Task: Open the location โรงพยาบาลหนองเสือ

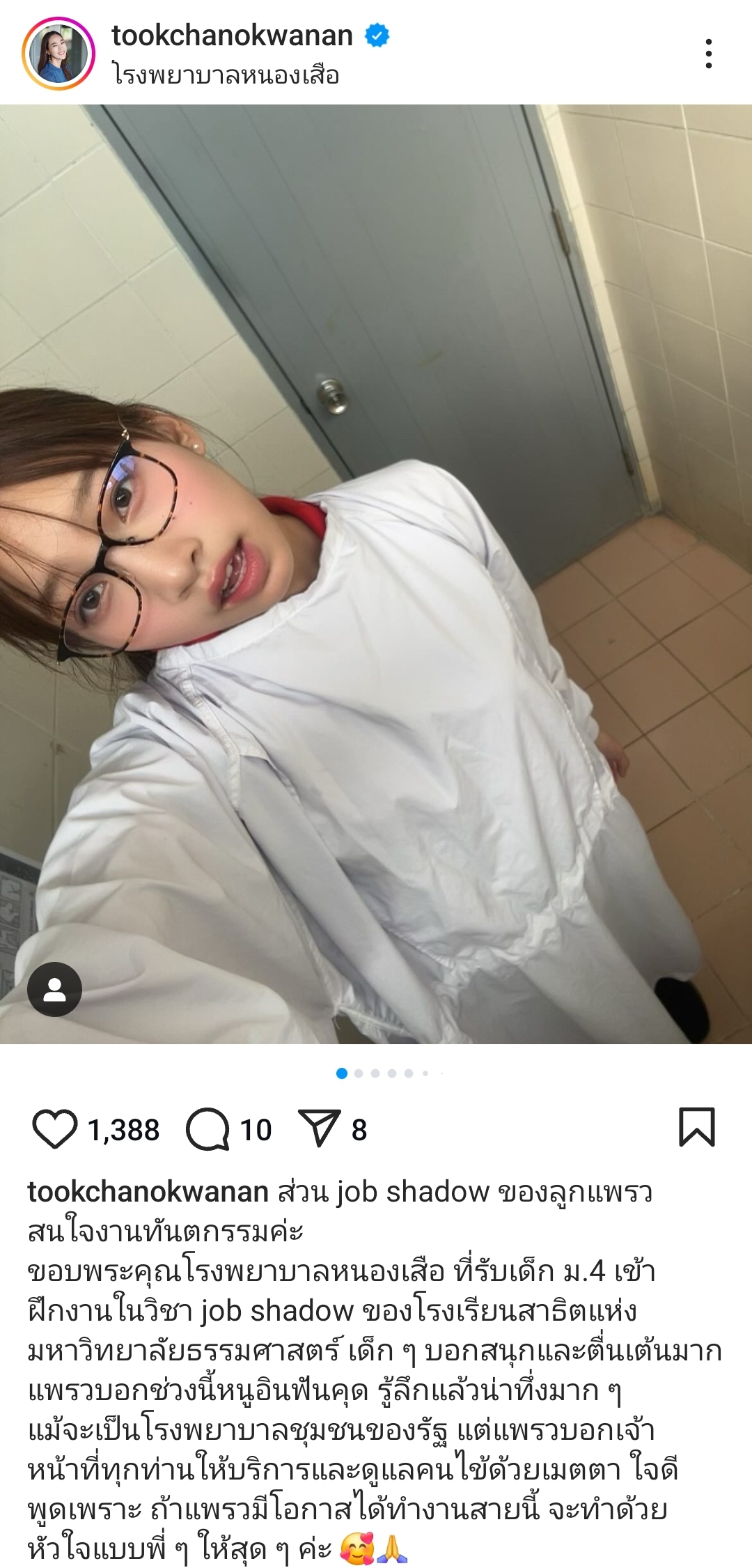Action: pos(226,74)
